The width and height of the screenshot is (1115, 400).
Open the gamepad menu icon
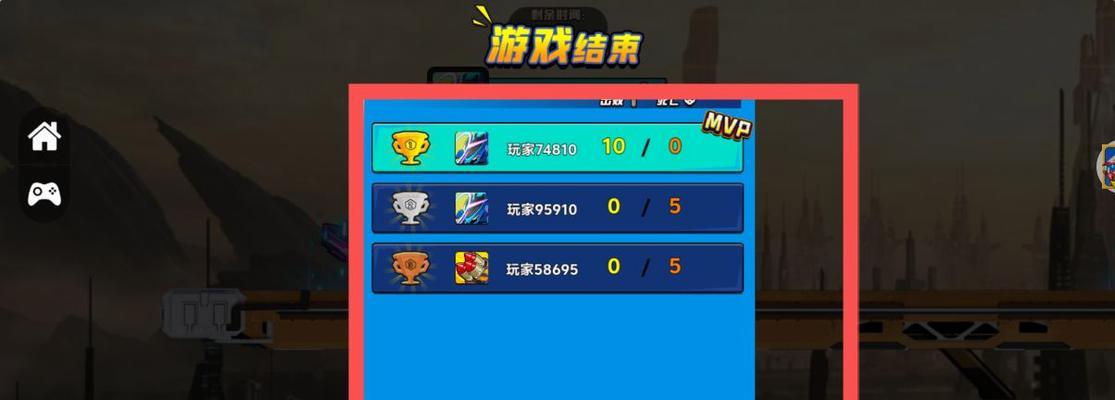coord(44,193)
